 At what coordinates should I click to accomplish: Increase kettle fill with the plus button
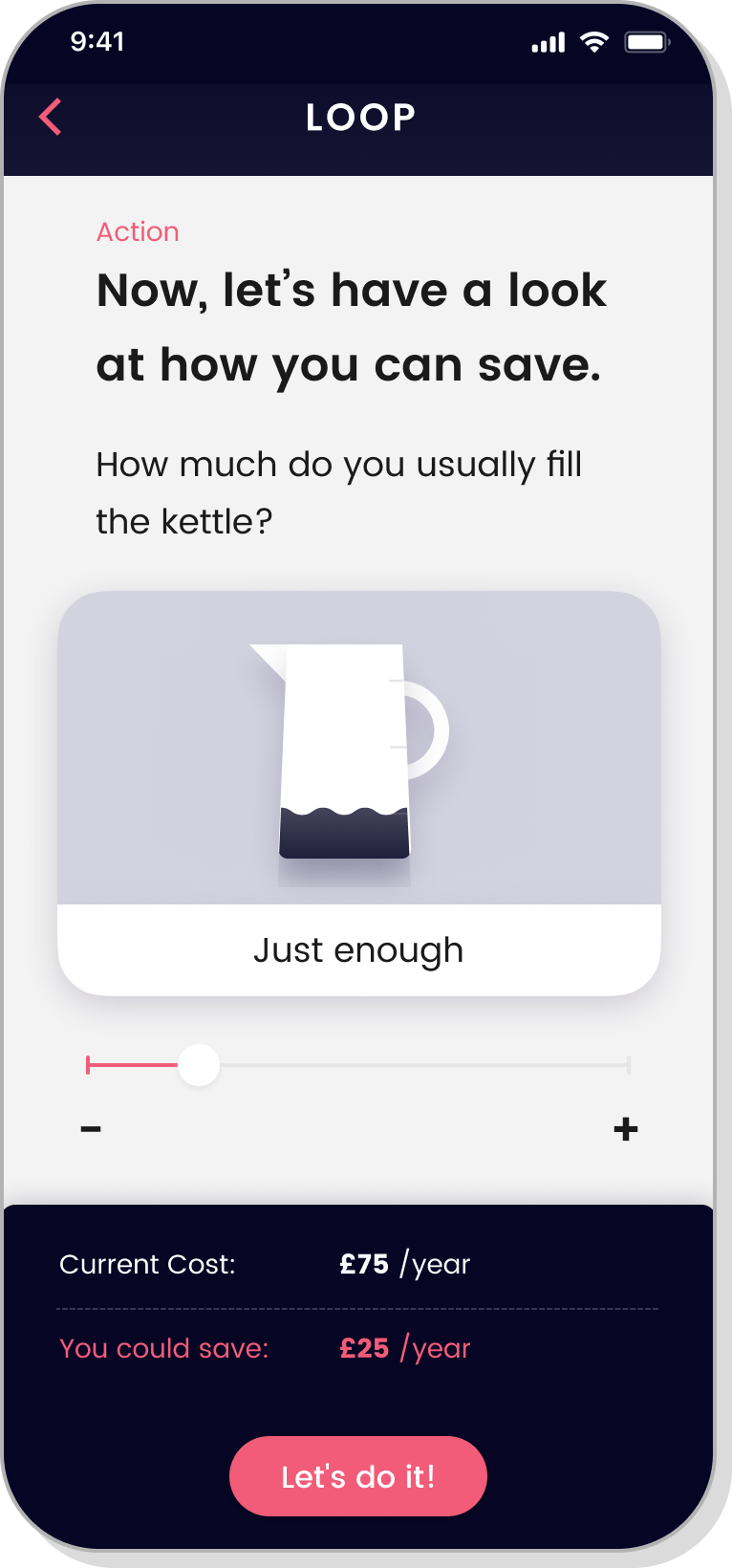click(x=626, y=1129)
